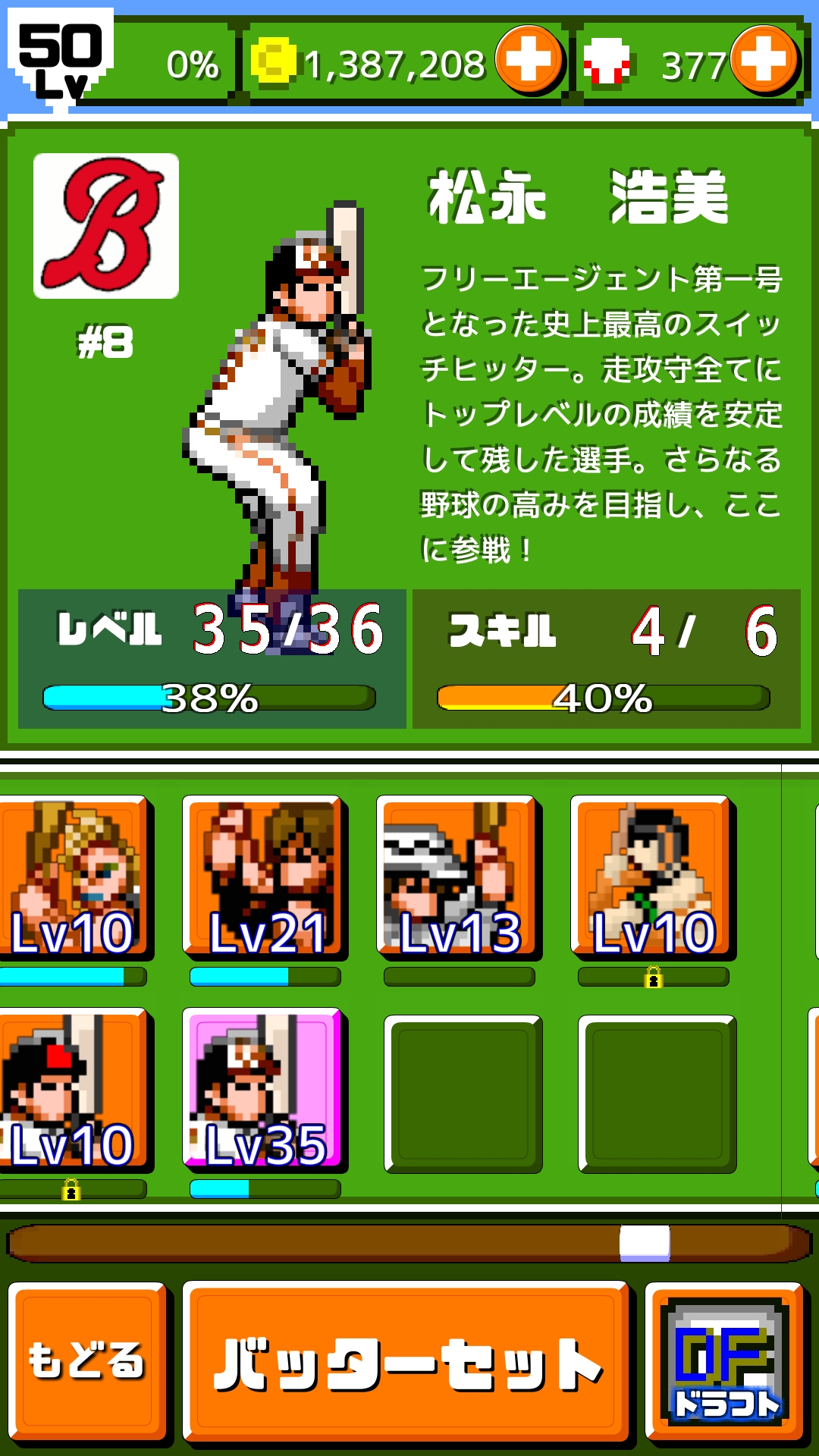Add more gloves with the plus button beside 377
Screen dimensions: 819x1456
[x=764, y=60]
